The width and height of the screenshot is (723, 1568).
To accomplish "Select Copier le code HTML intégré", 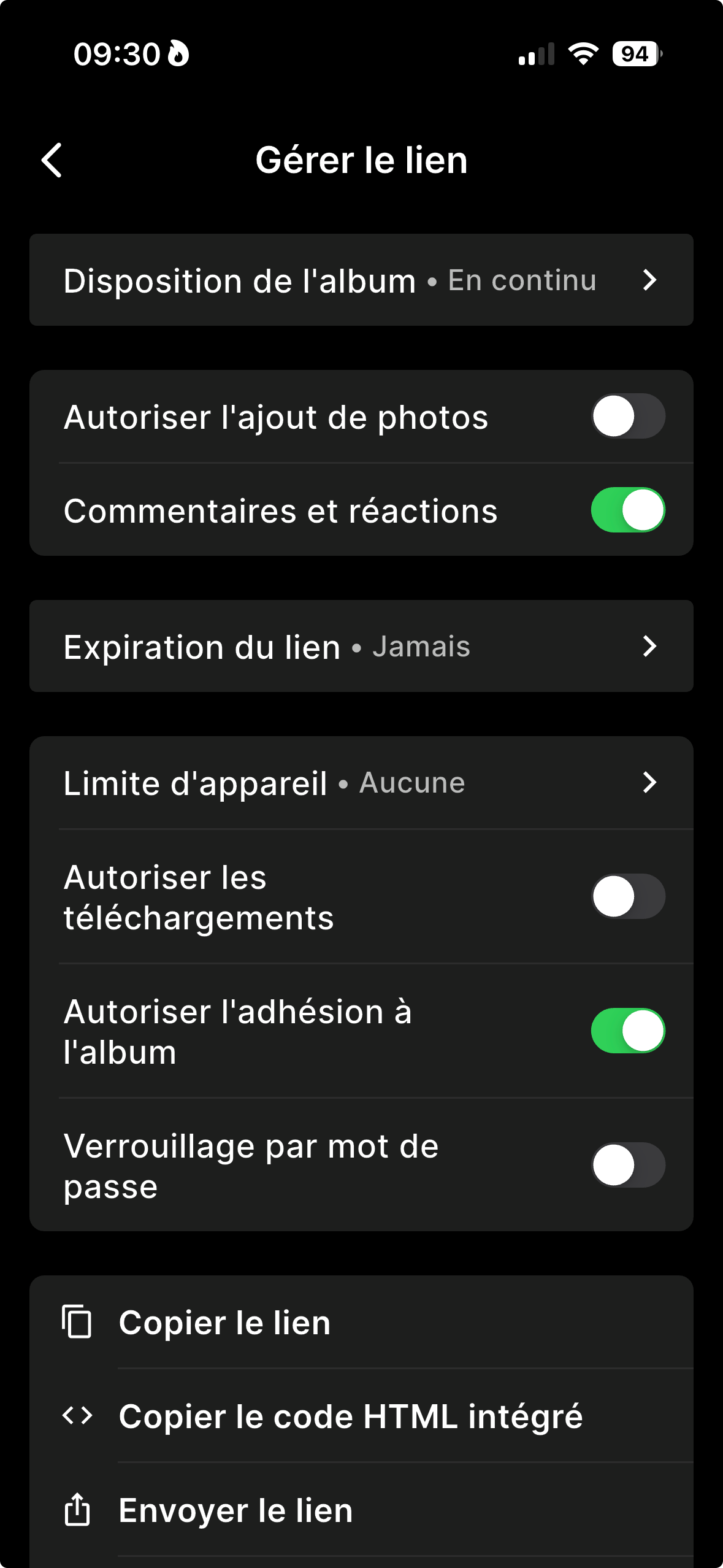I will (x=350, y=1416).
